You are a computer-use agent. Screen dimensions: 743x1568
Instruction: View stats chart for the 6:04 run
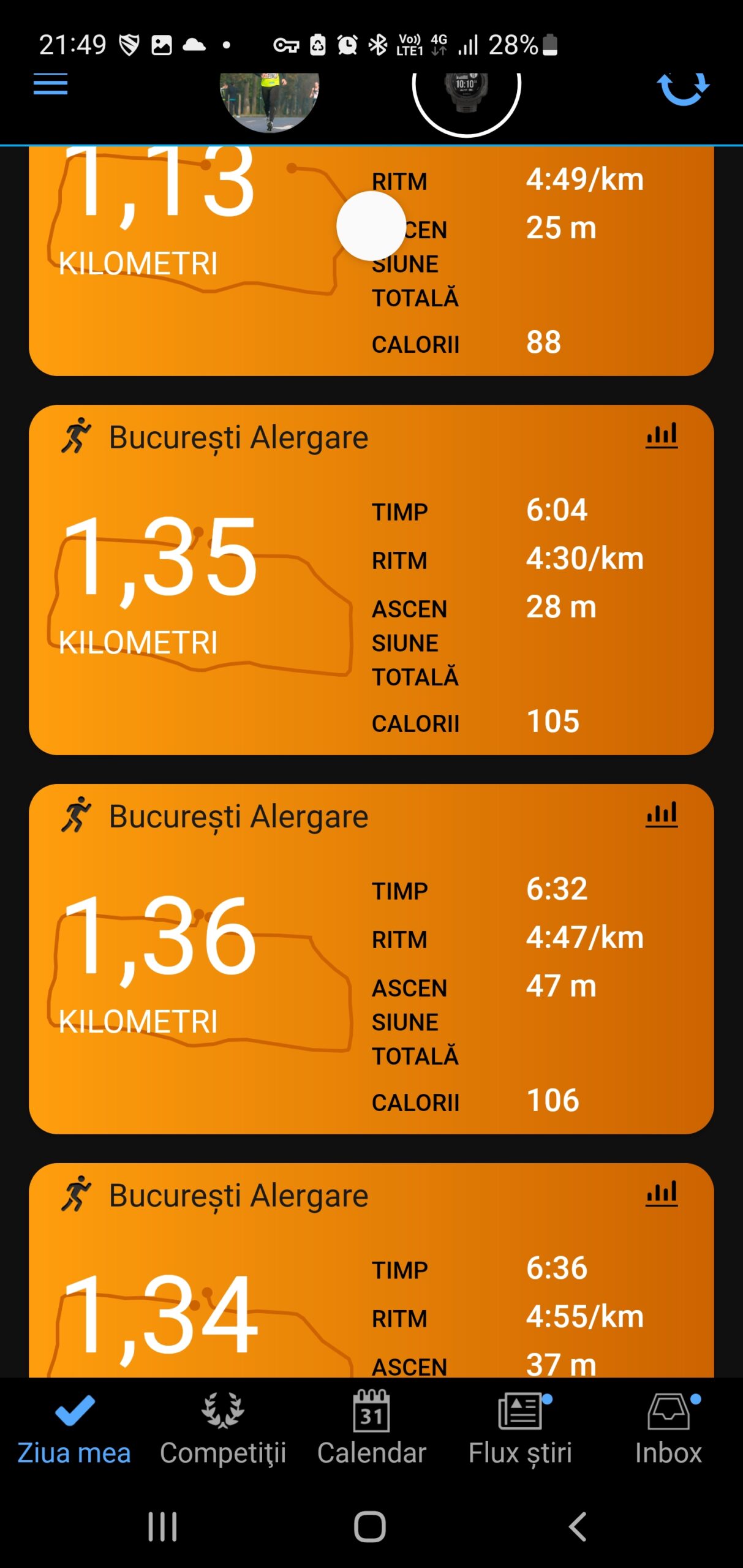tap(662, 436)
